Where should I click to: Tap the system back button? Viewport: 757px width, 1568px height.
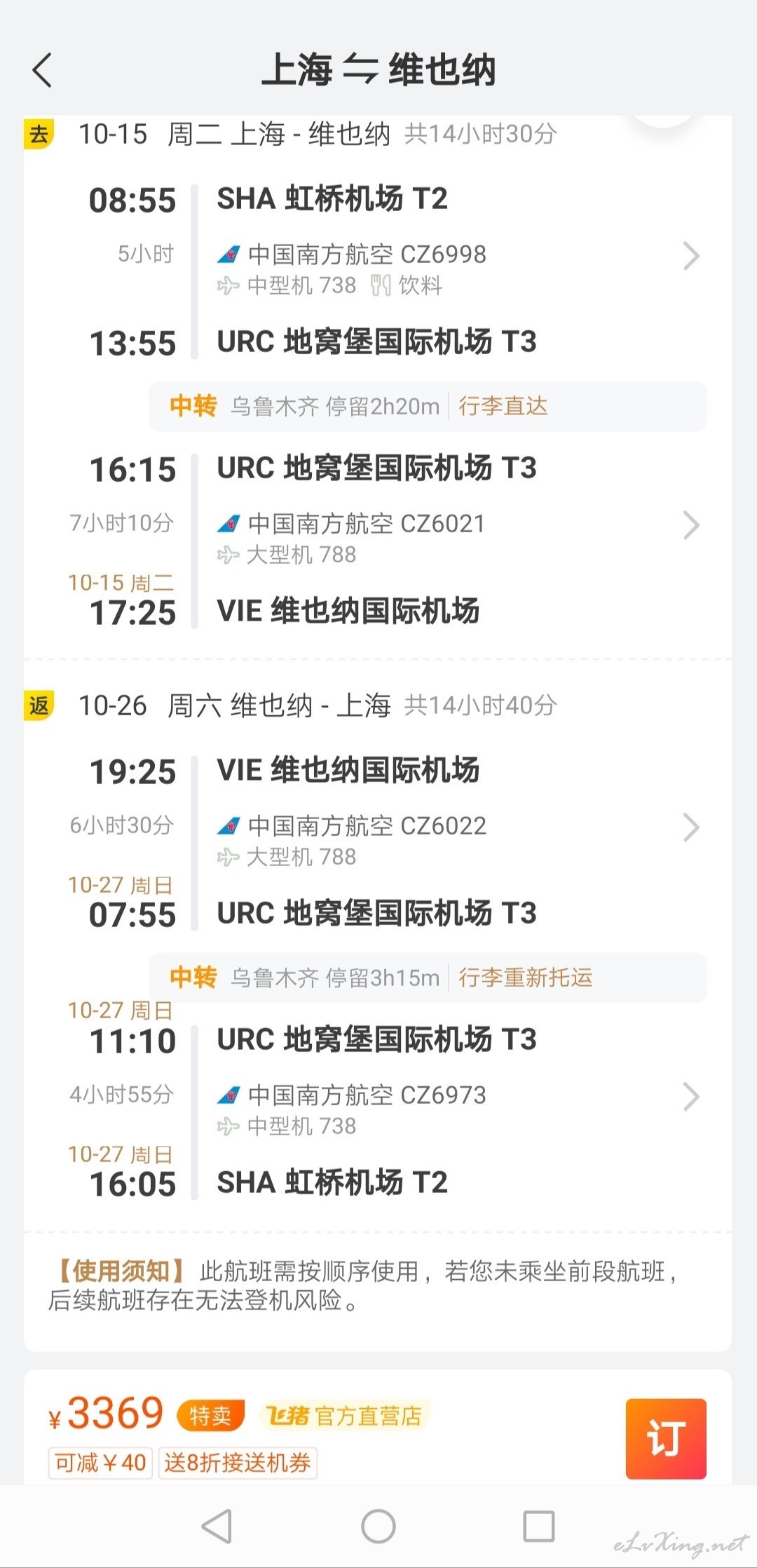[217, 1526]
